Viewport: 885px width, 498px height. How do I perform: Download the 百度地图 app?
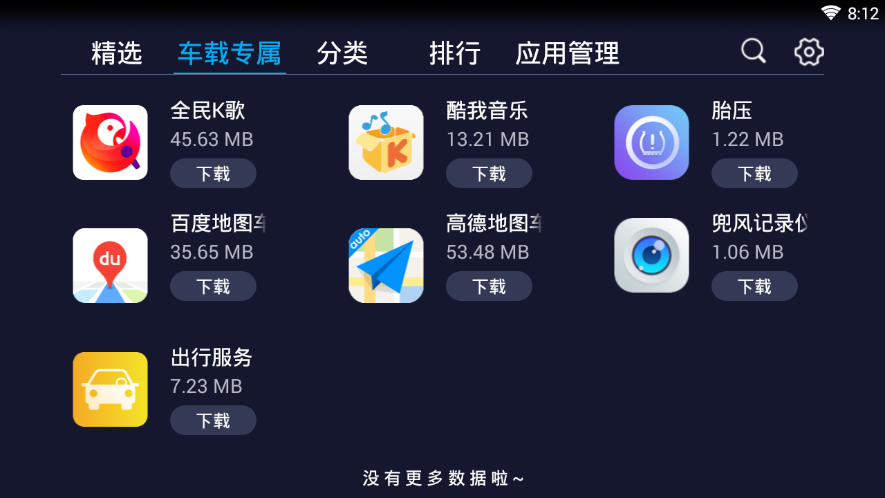coord(213,286)
